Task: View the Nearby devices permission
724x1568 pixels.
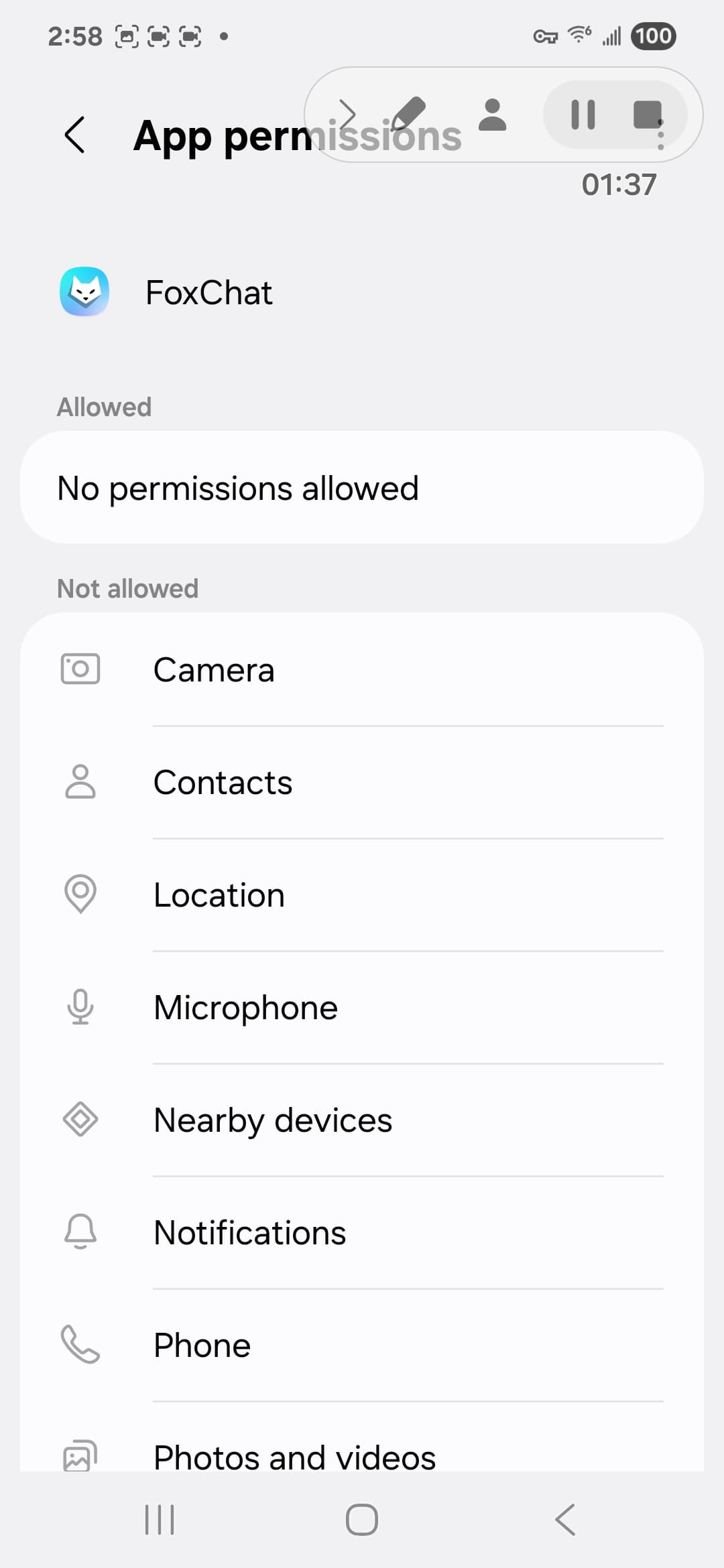Action: tap(362, 1120)
